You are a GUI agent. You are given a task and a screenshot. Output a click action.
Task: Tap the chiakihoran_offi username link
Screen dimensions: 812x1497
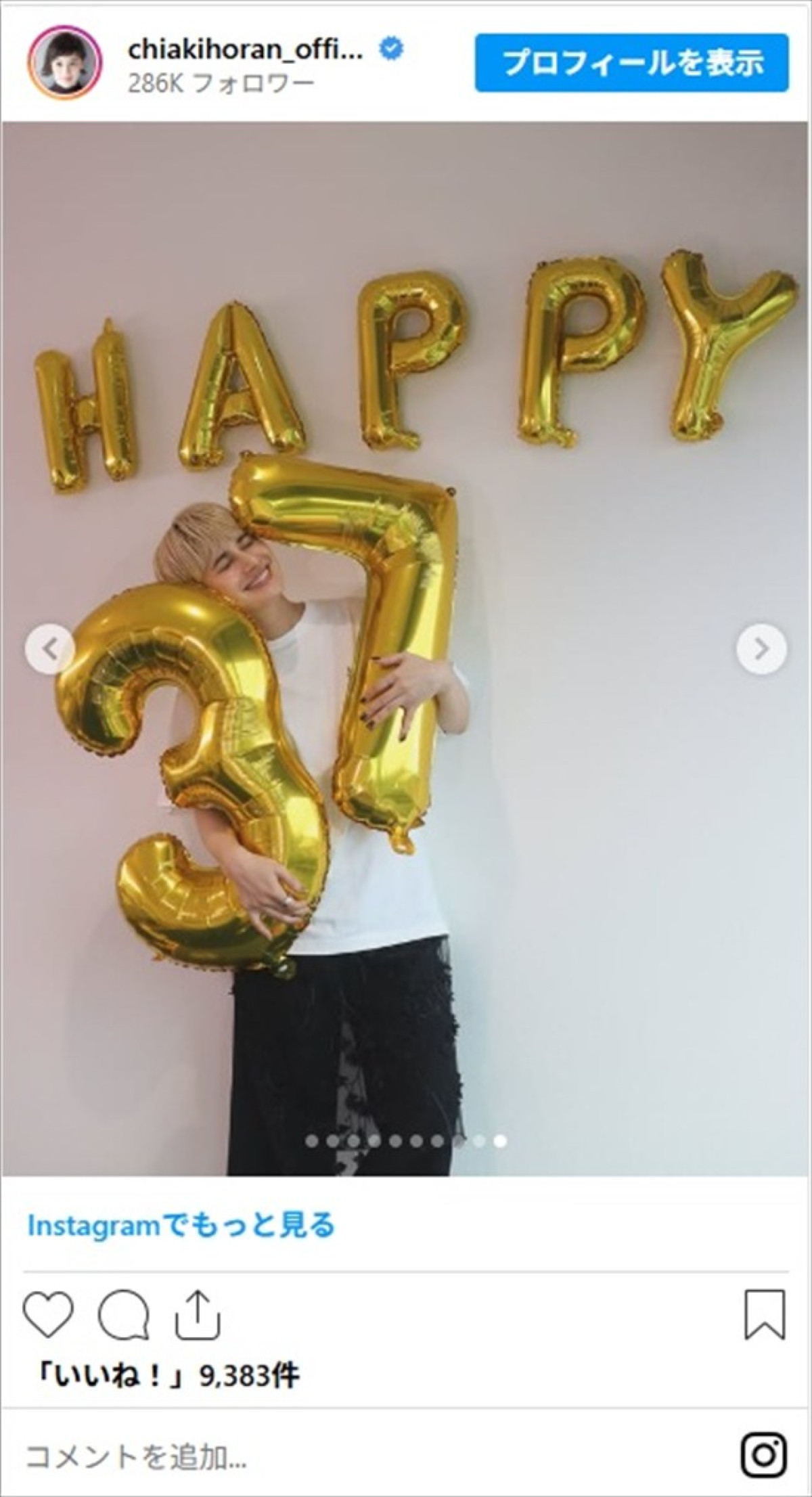pyautogui.click(x=246, y=49)
